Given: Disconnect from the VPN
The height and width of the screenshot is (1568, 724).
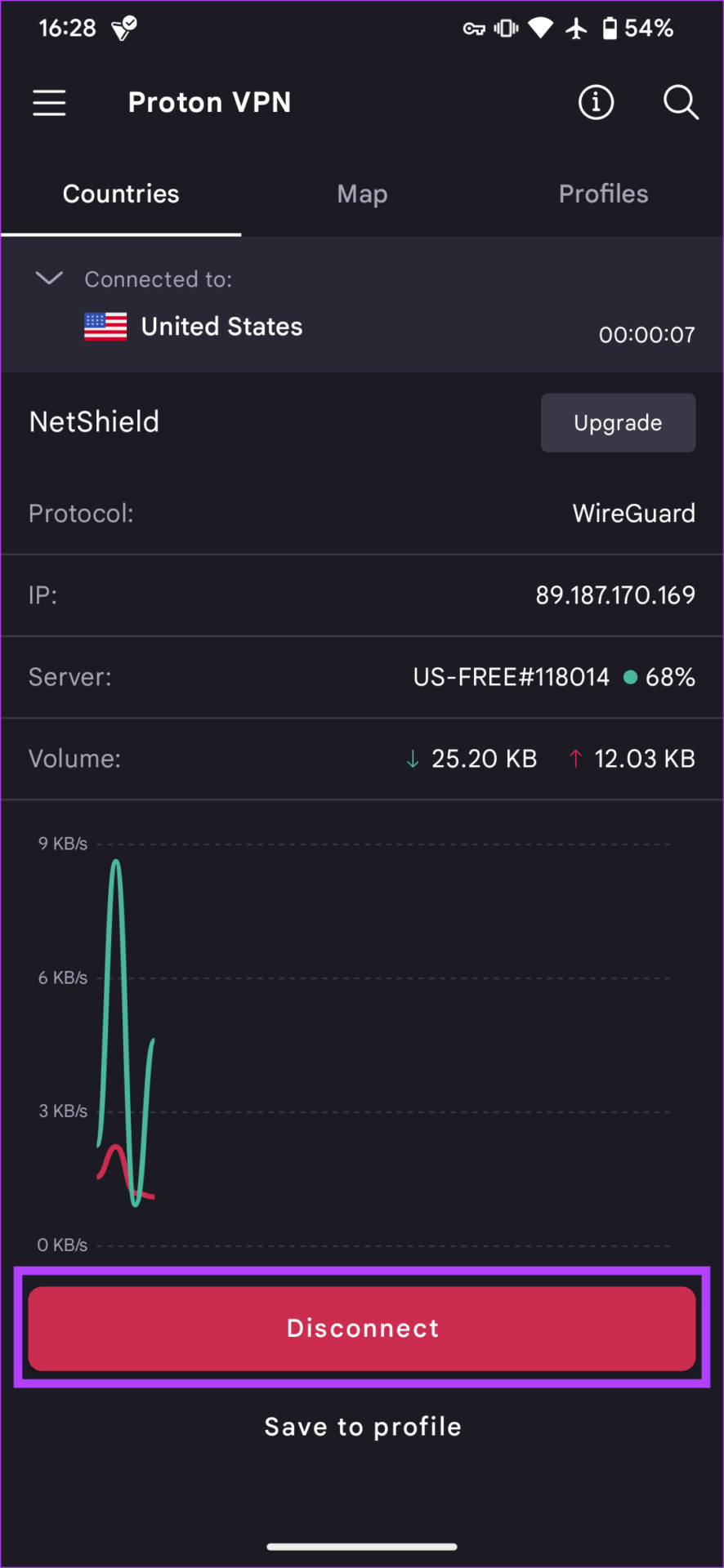Looking at the screenshot, I should (x=362, y=1329).
